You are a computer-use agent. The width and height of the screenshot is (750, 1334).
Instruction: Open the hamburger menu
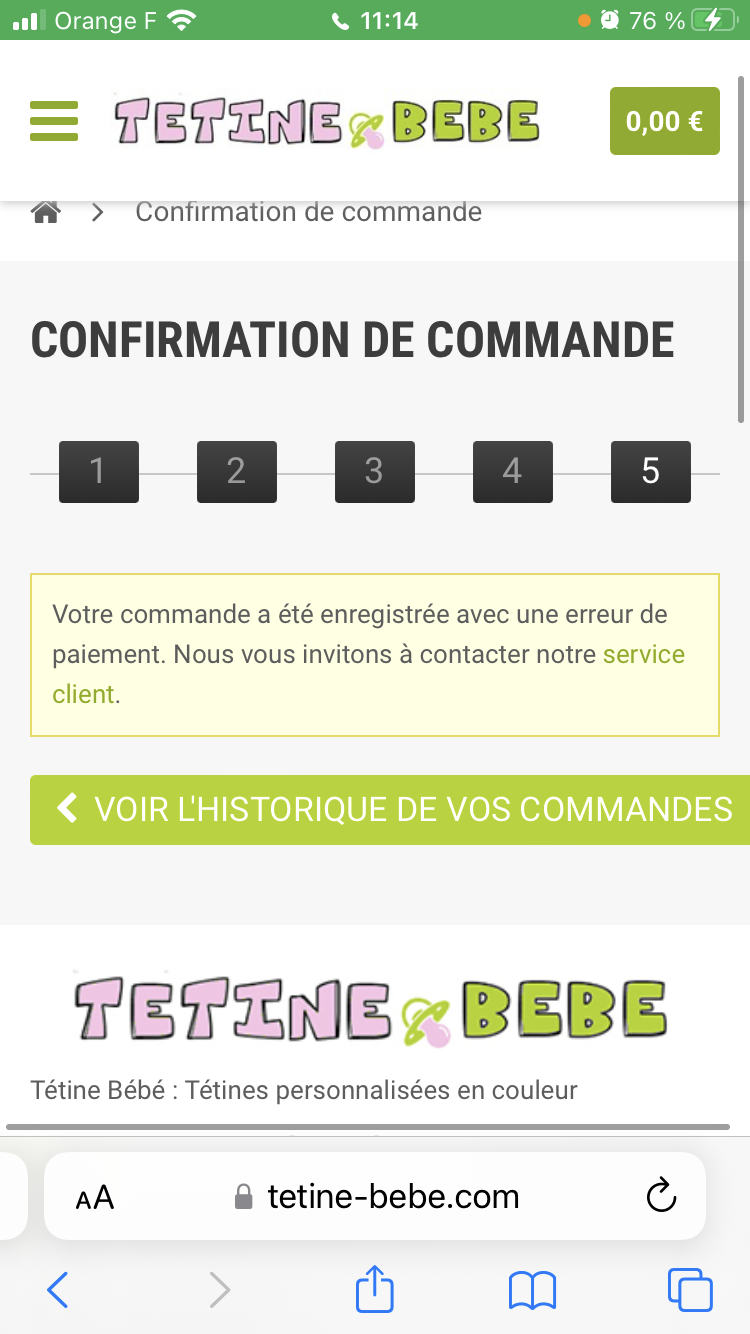coord(54,121)
